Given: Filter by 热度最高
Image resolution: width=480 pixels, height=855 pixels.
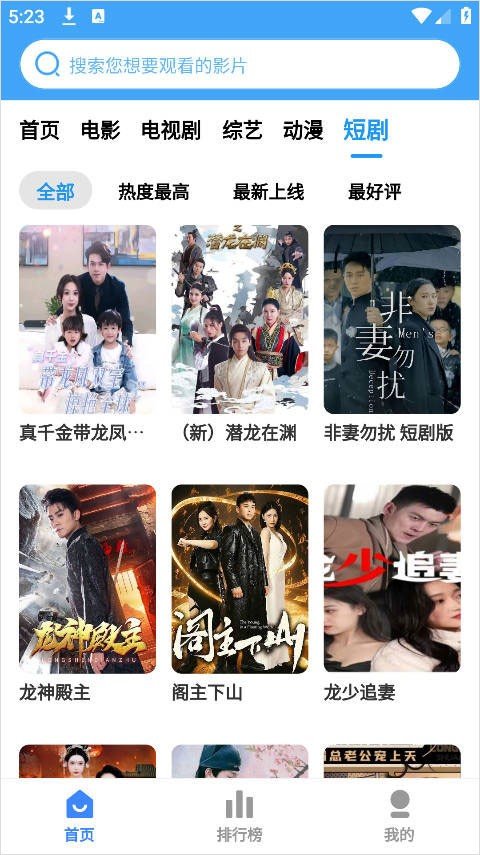Looking at the screenshot, I should pyautogui.click(x=154, y=192).
